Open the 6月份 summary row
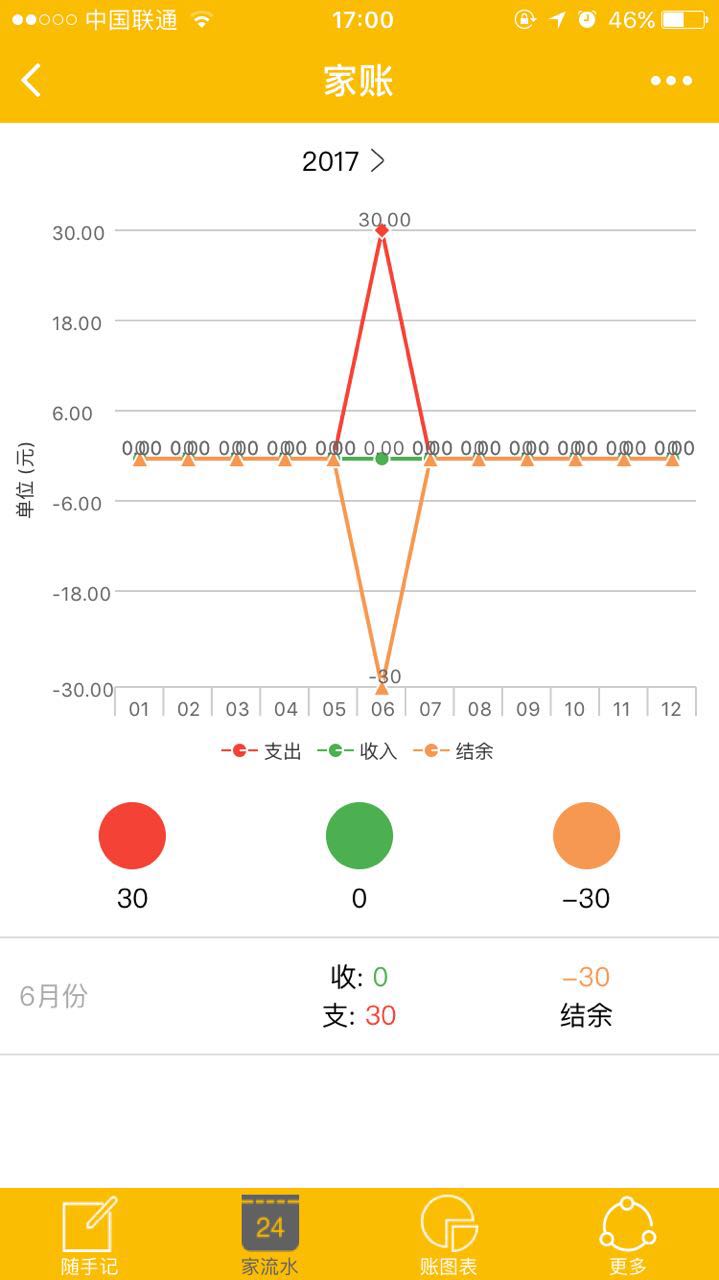Image resolution: width=719 pixels, height=1280 pixels. click(x=359, y=996)
